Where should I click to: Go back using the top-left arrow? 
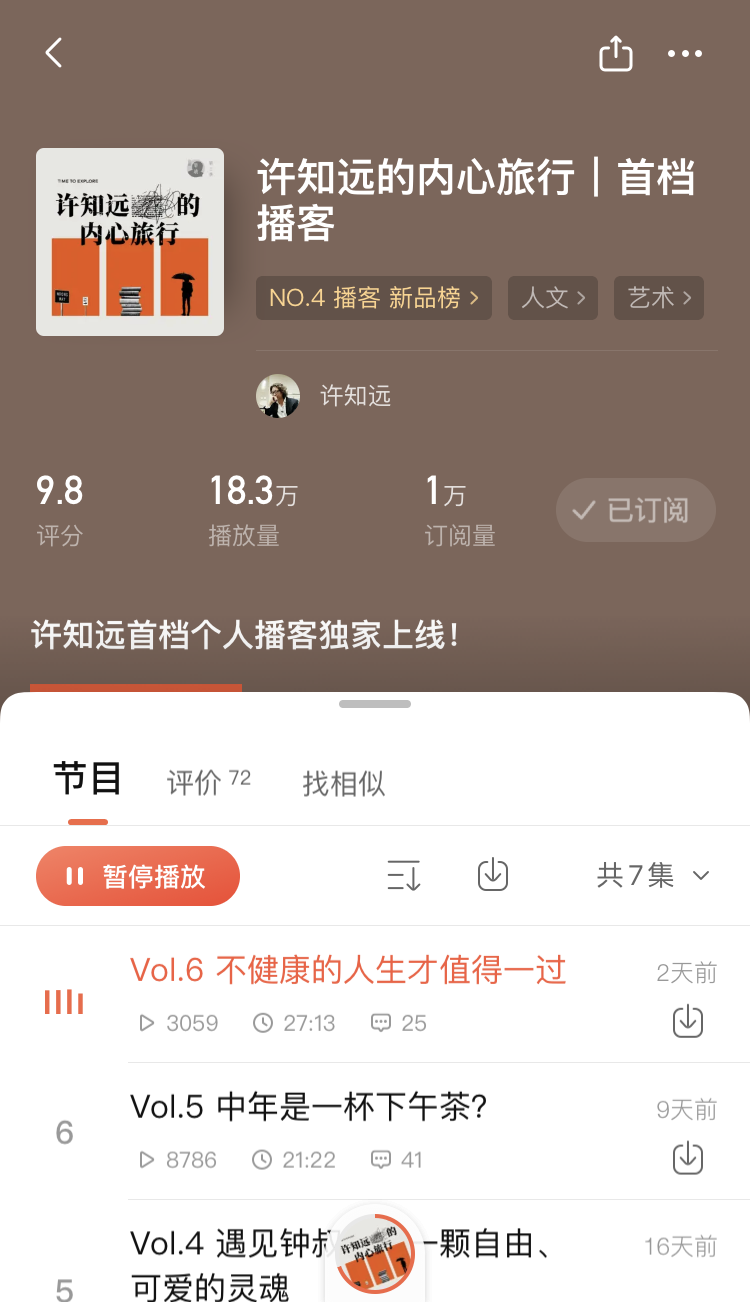[x=54, y=53]
